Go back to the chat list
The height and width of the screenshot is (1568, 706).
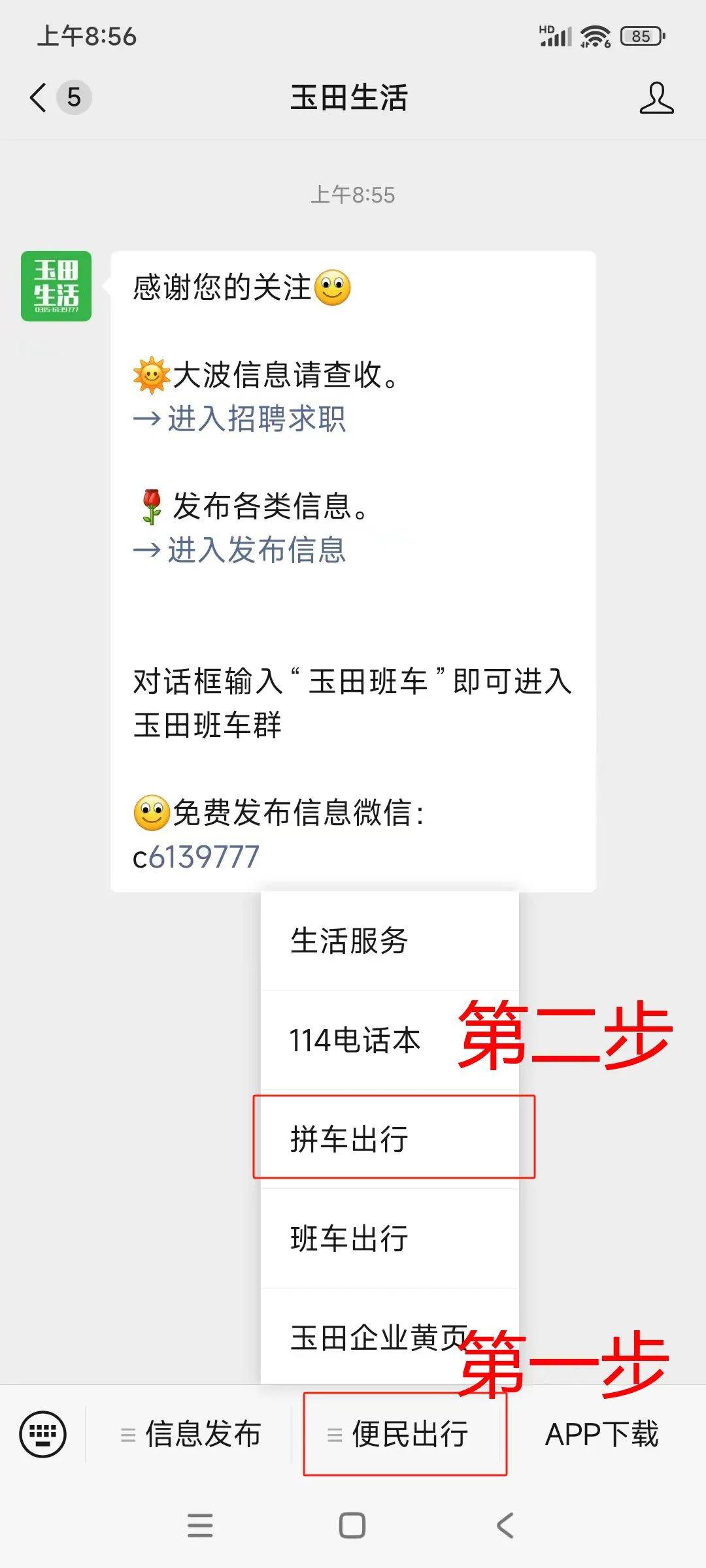coord(39,98)
